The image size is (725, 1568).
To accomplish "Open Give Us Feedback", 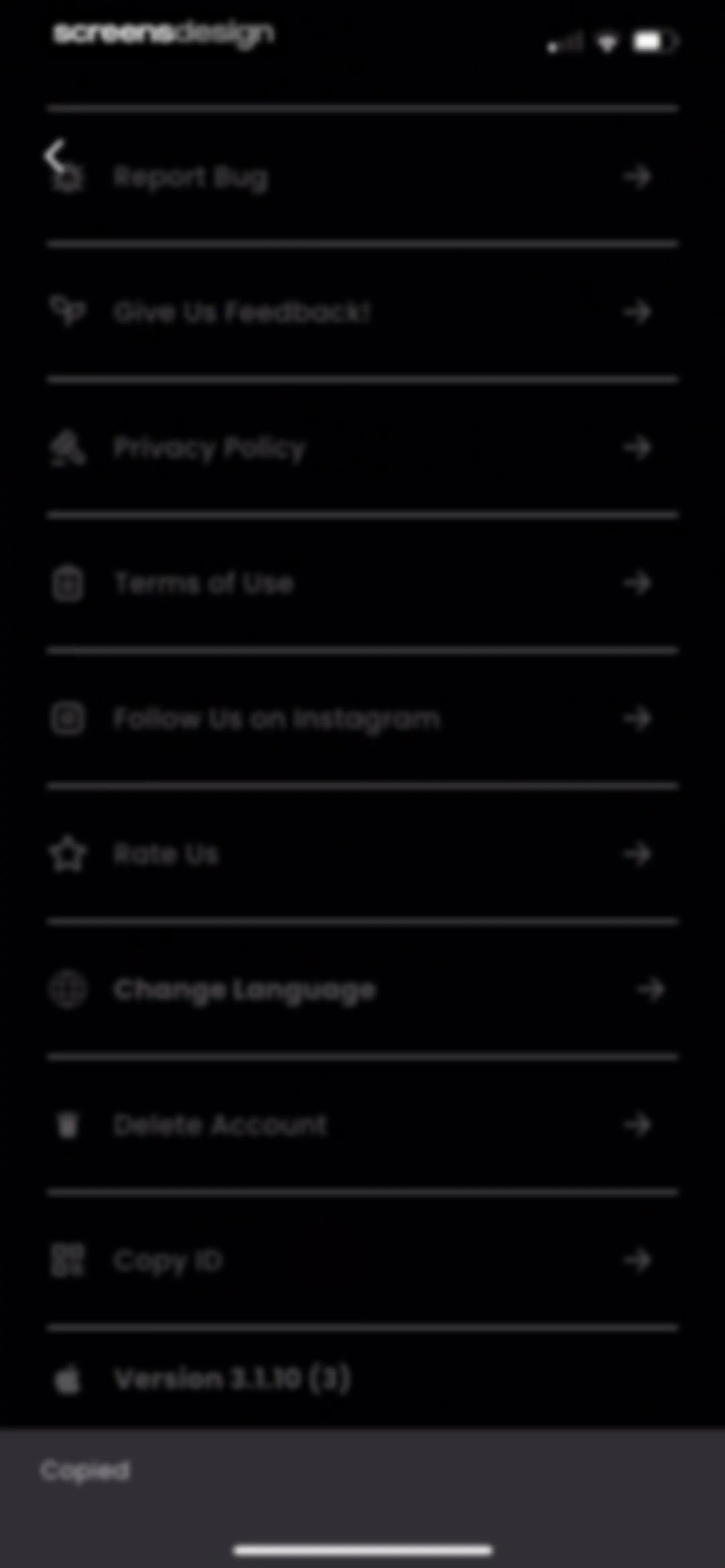I will (363, 312).
